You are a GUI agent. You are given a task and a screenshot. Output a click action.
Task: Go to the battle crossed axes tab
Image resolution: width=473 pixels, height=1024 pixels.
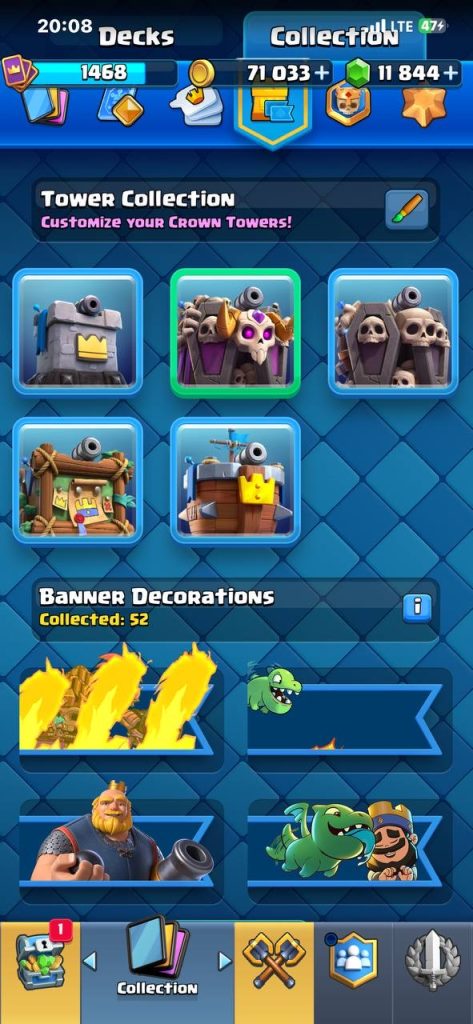pos(274,972)
